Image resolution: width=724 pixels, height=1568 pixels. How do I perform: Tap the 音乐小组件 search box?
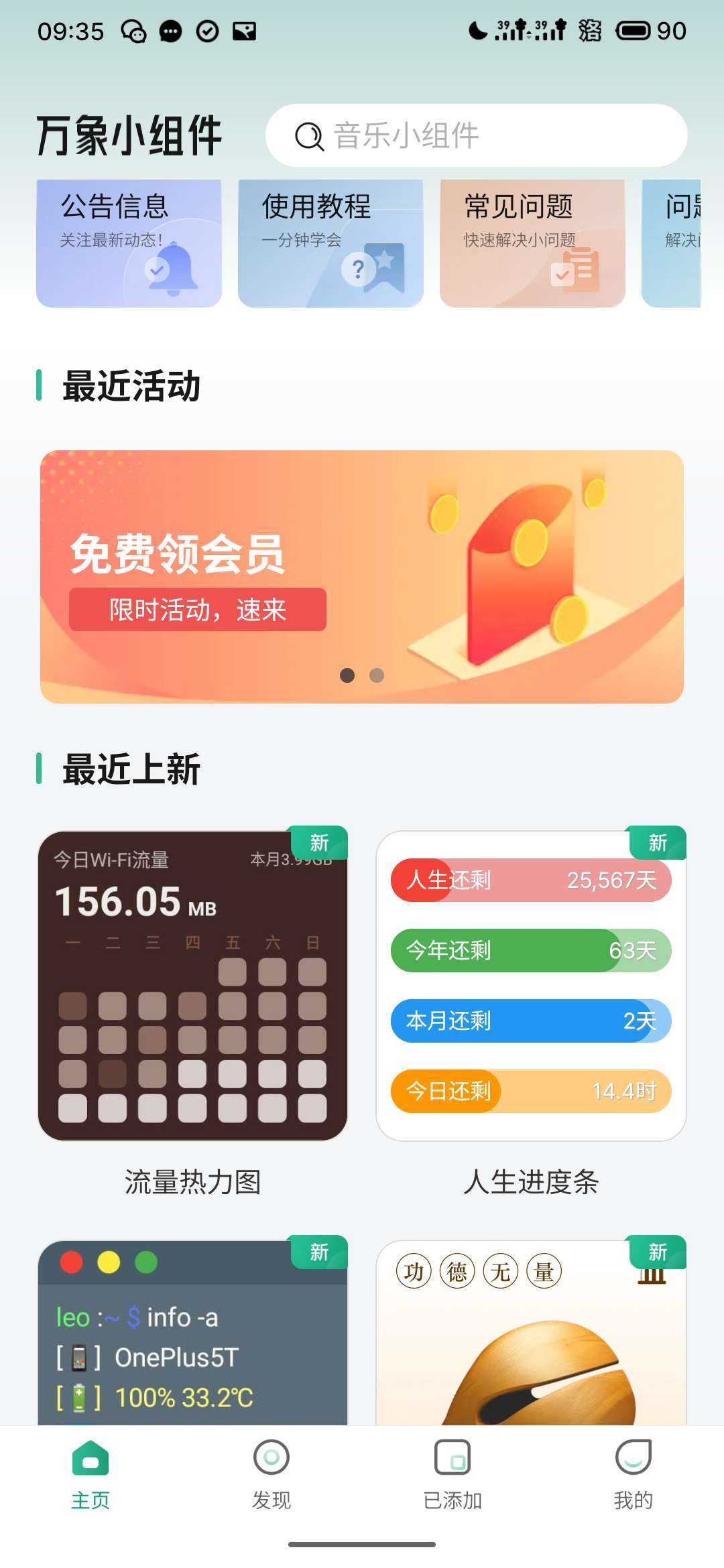coord(476,135)
